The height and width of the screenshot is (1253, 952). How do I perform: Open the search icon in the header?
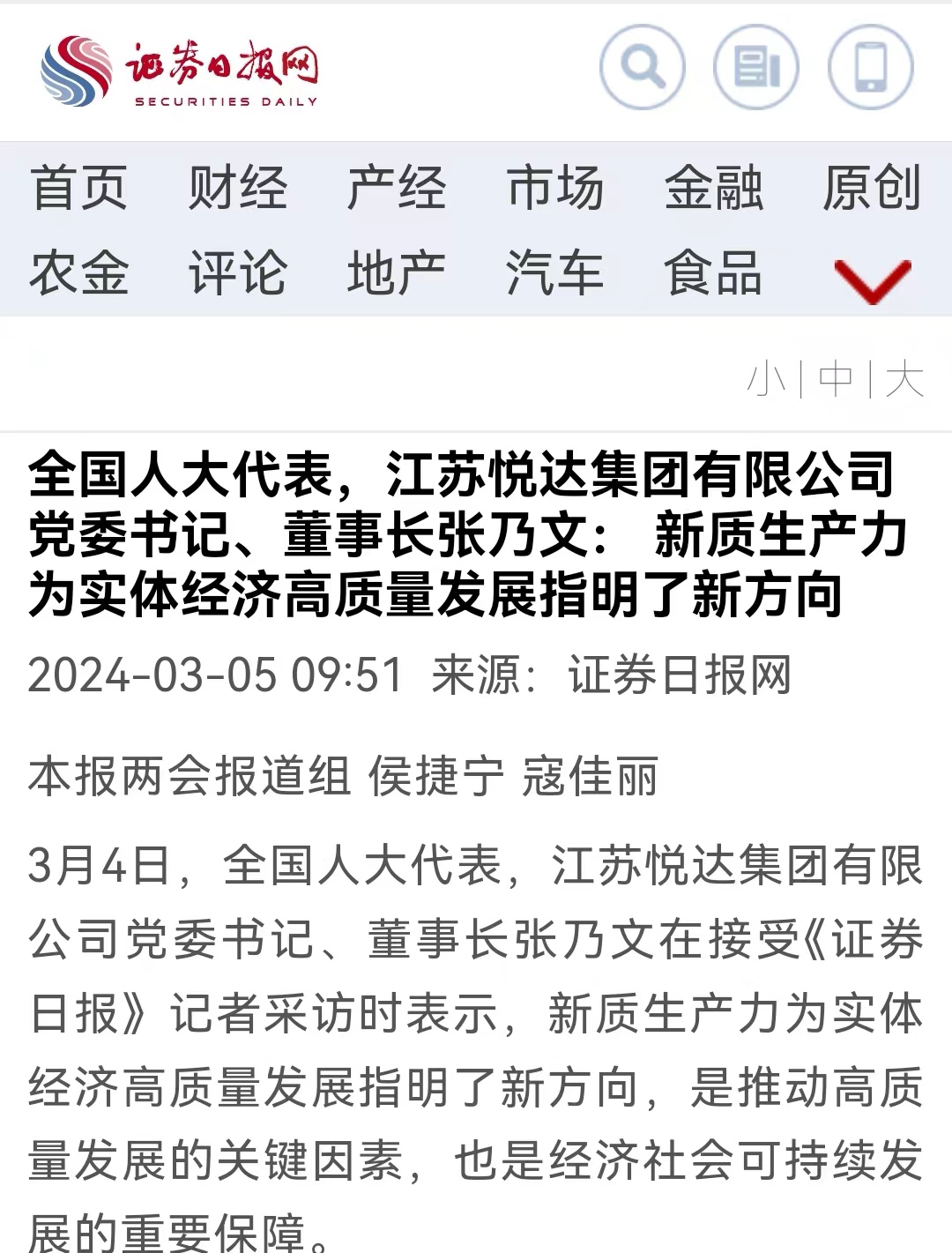[643, 67]
